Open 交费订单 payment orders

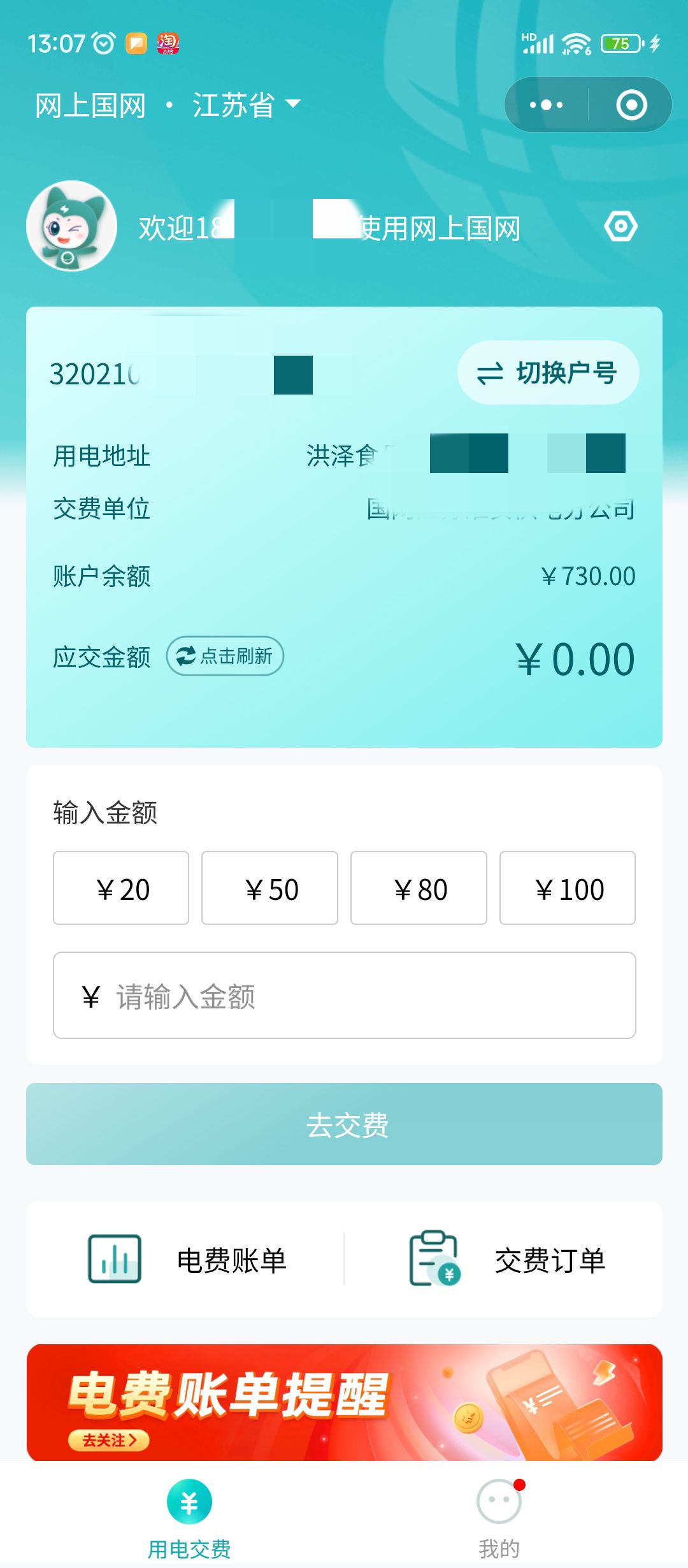tap(506, 1259)
